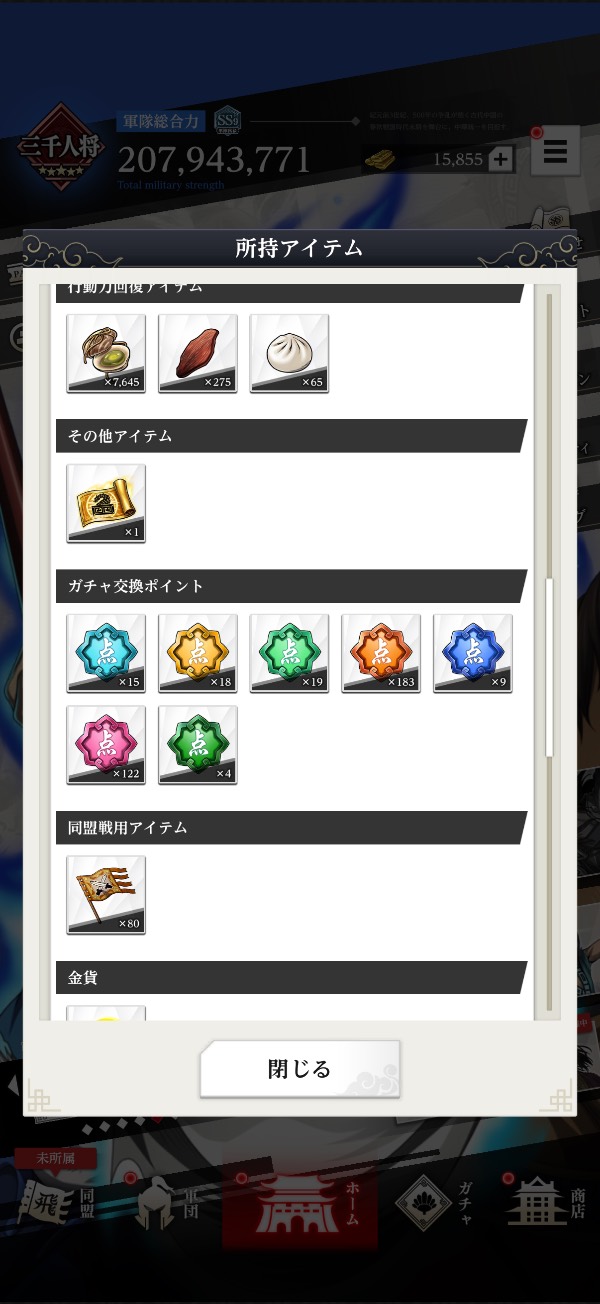Screen dimensions: 600x1304
Task: Select the dried meat item ×275
Action: tap(198, 353)
